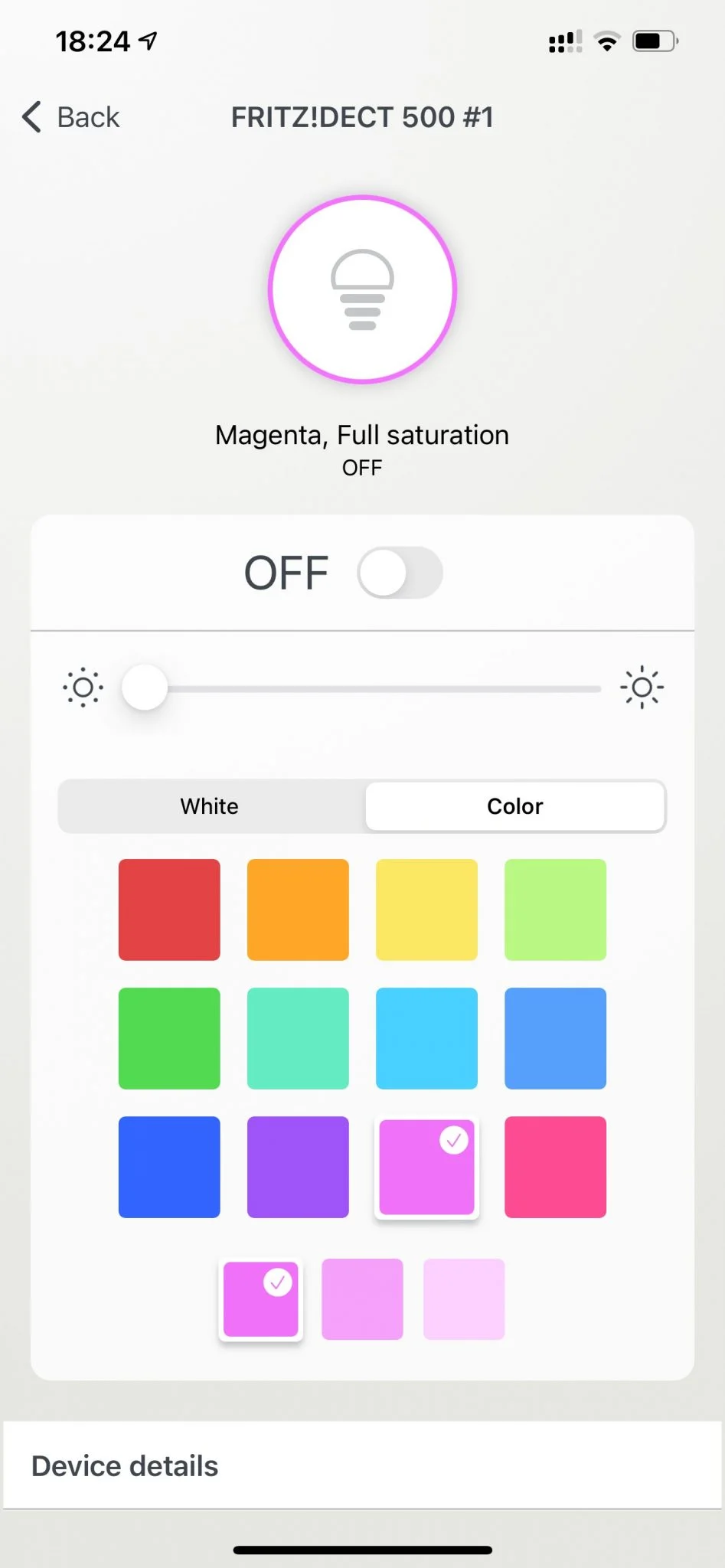Viewport: 725px width, 1568px height.
Task: Tap the brightness slider handle
Action: pos(145,688)
